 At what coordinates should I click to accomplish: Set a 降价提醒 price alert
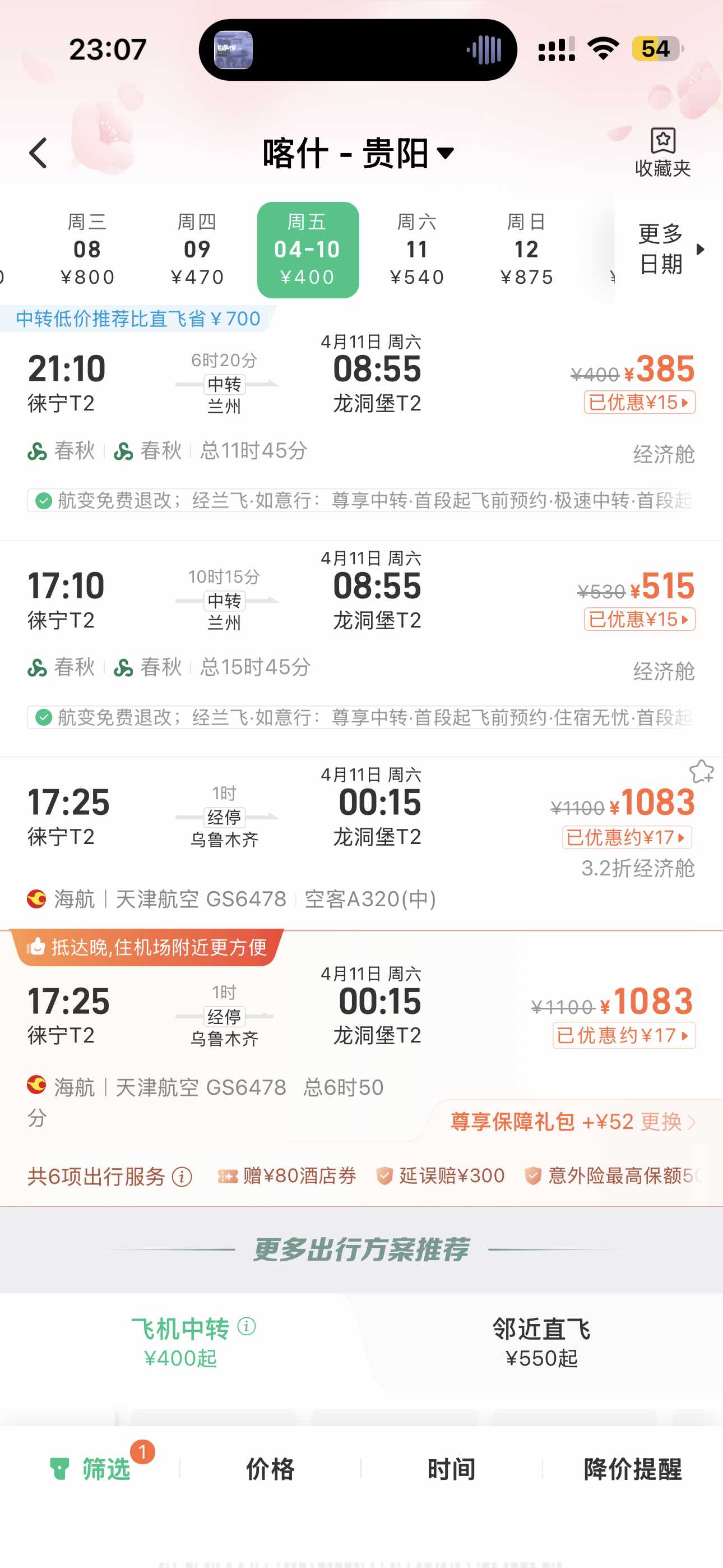click(632, 1469)
